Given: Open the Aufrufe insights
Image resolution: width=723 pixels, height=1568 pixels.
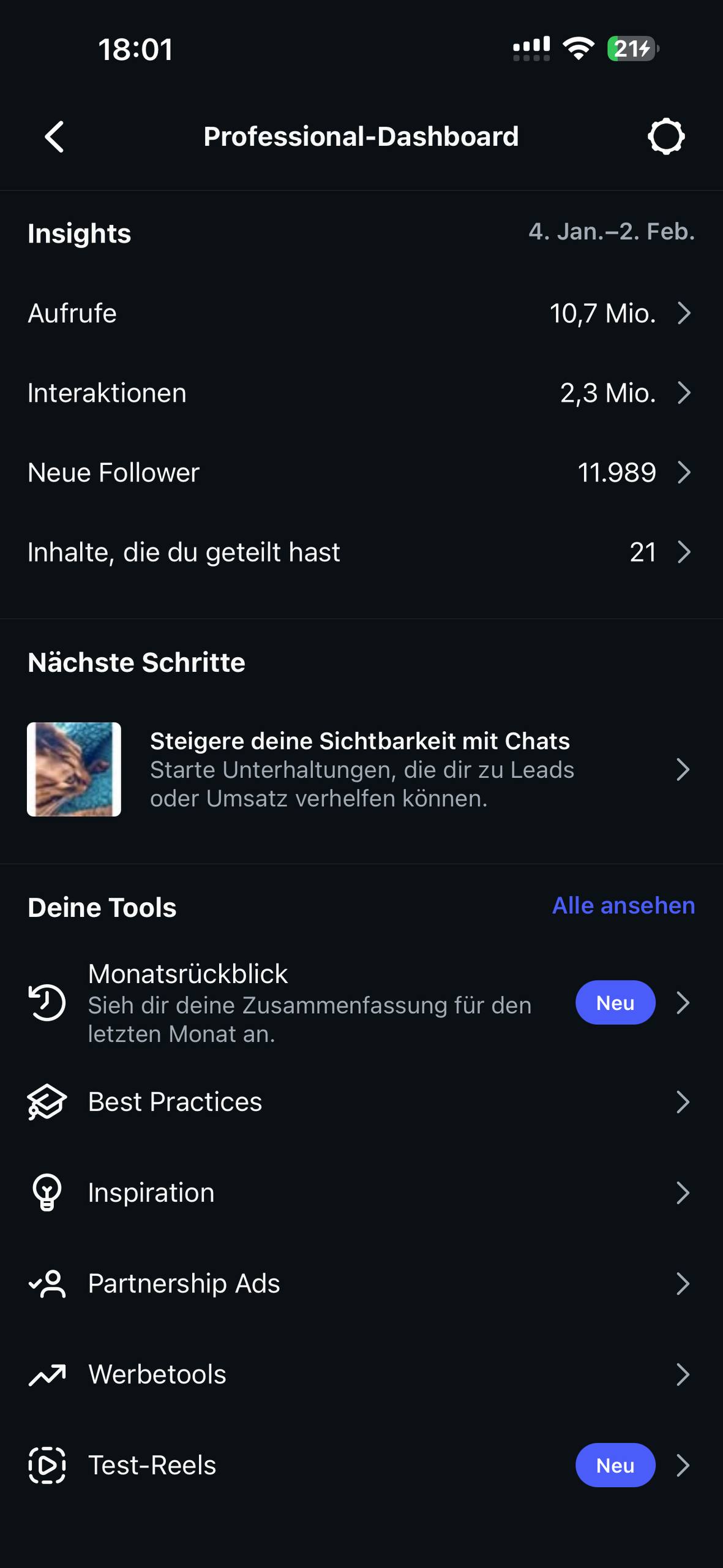Looking at the screenshot, I should [361, 314].
